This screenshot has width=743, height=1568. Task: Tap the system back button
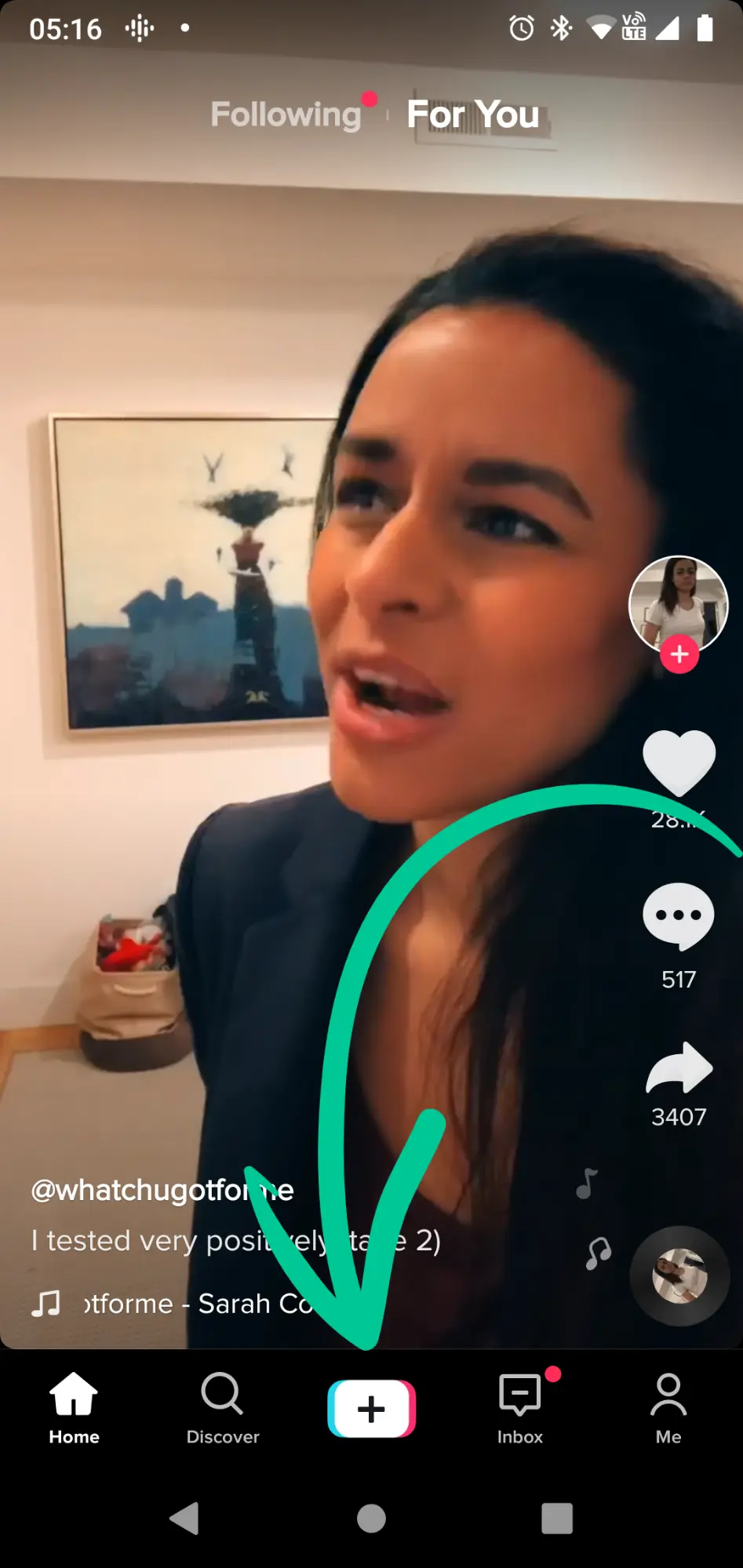185,1519
